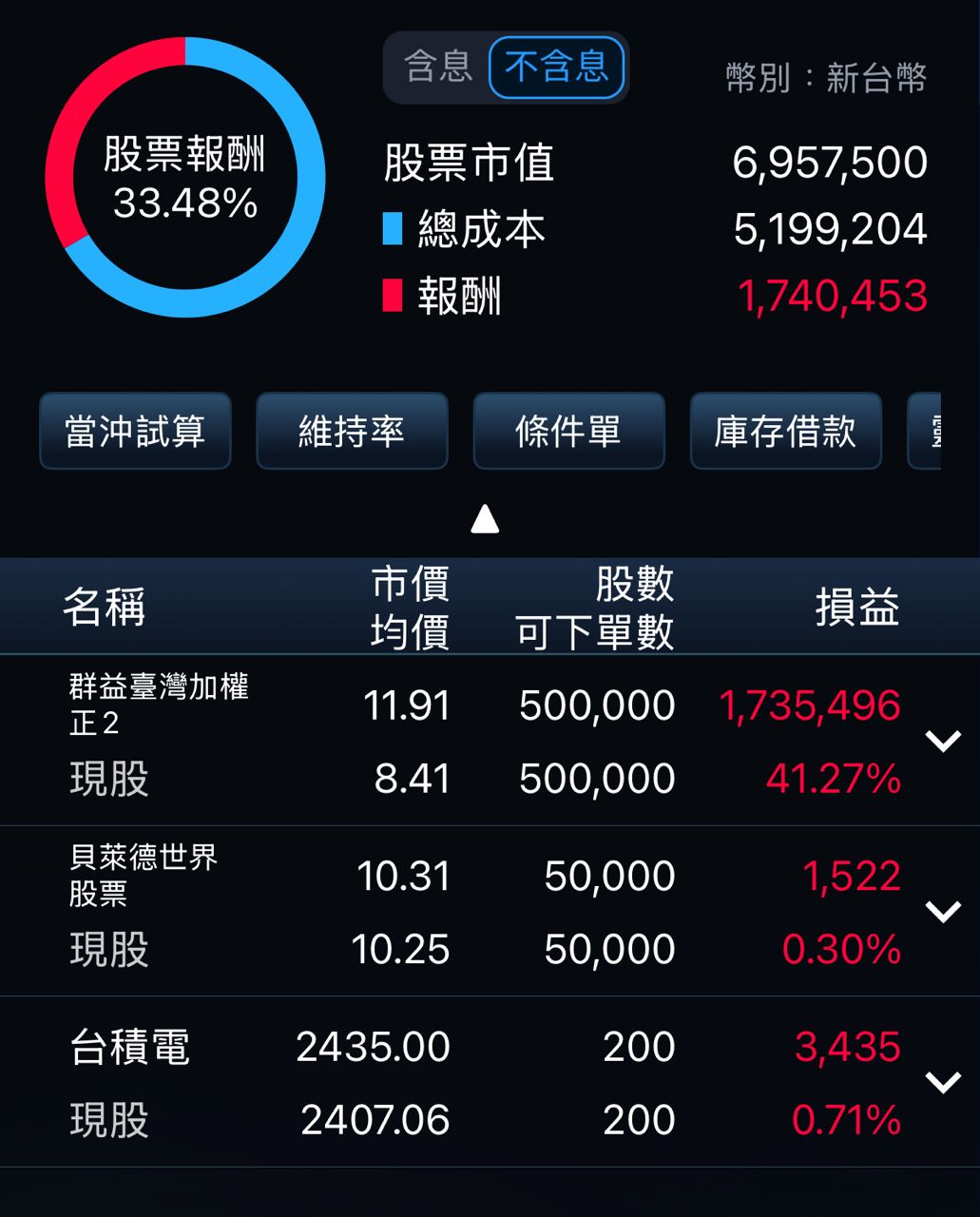Switch to the 含息 option
Screen dimensions: 980x1217
438,67
